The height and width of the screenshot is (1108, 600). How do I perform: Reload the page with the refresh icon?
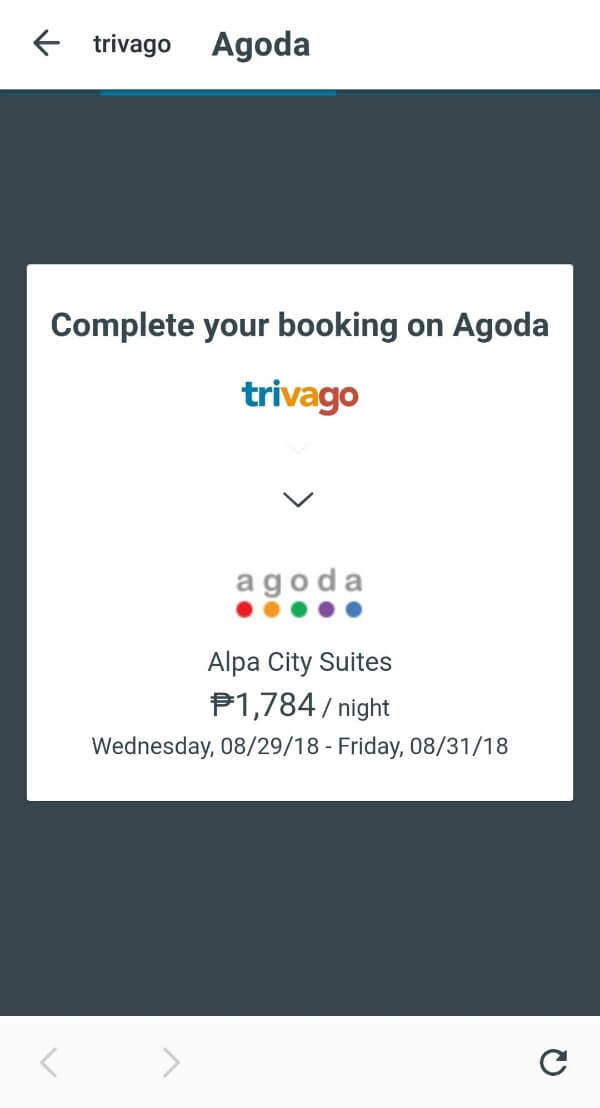click(553, 1062)
